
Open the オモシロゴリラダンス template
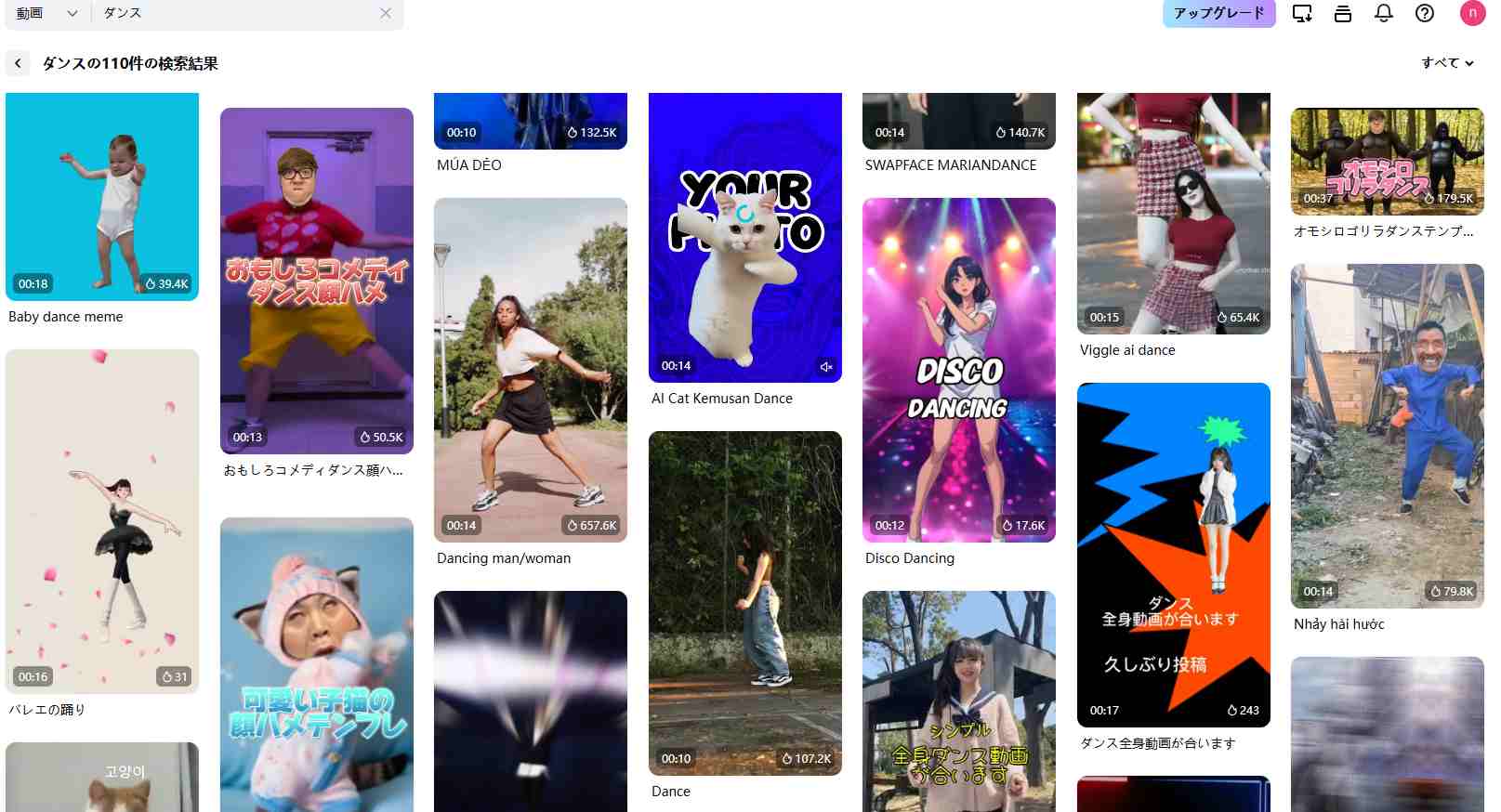pyautogui.click(x=1388, y=161)
